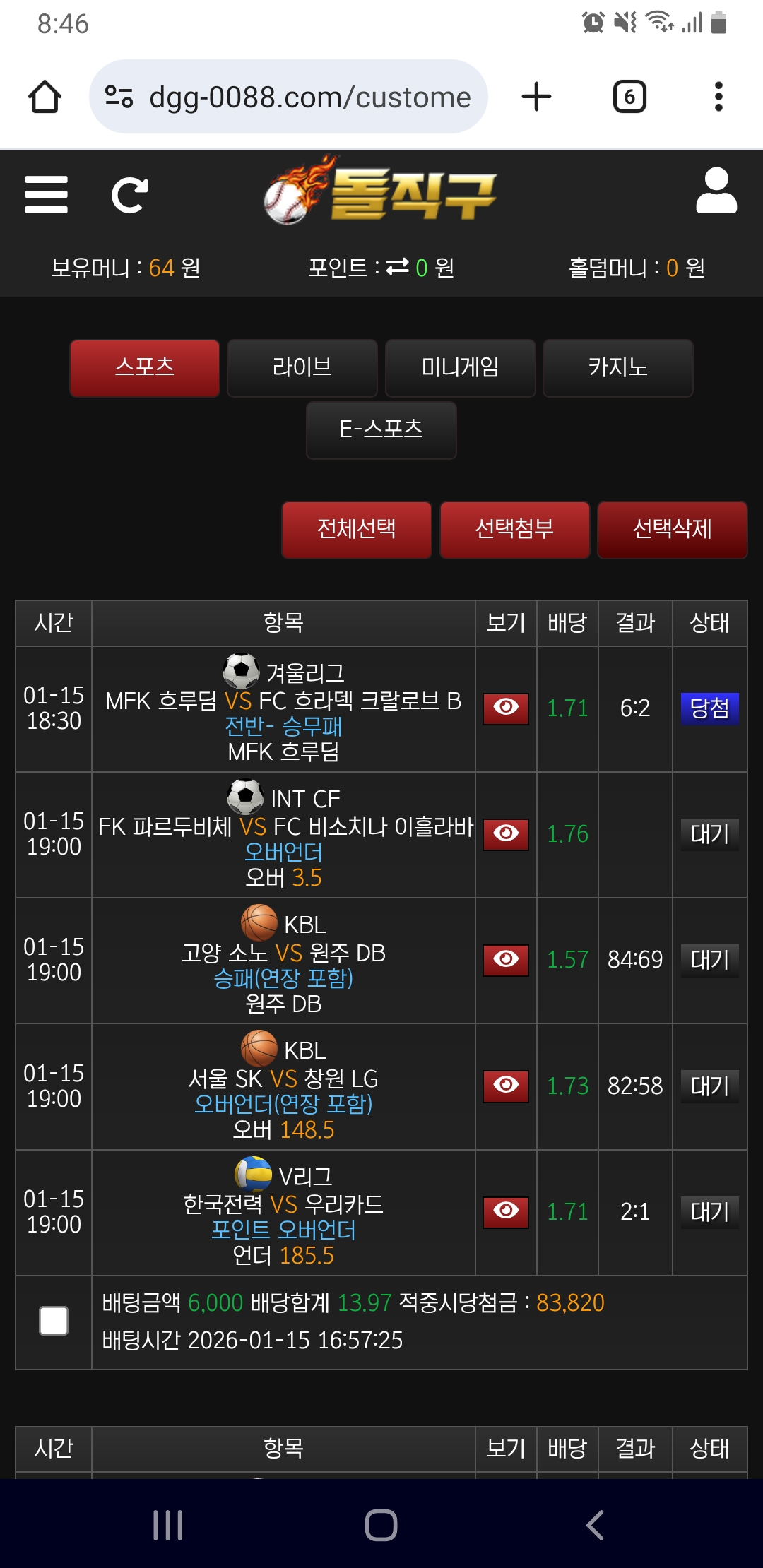Tap the 전체선택 button
763x1568 pixels.
[356, 530]
